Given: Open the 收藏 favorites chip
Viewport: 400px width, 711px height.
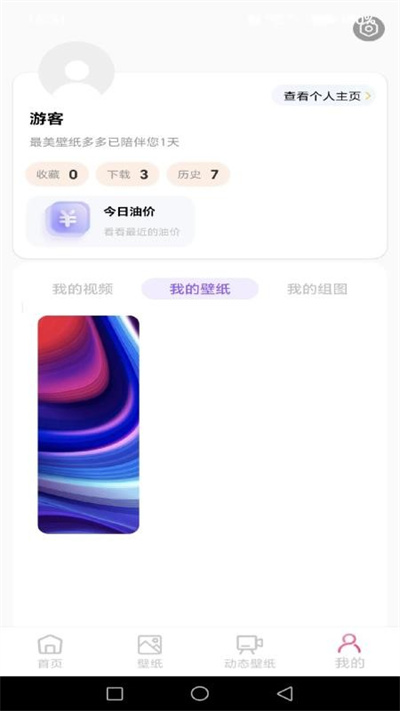Looking at the screenshot, I should (57, 175).
